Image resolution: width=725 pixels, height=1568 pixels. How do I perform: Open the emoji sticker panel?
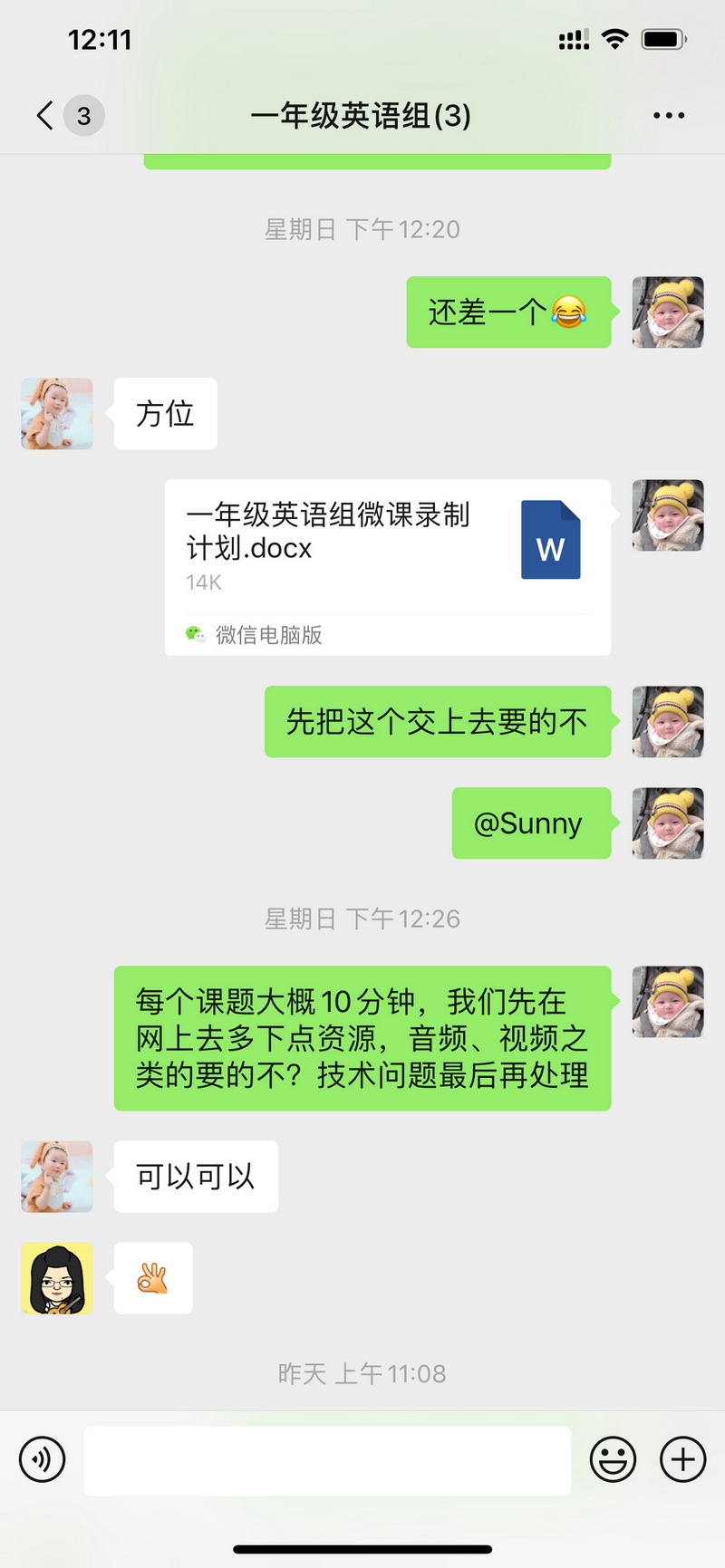613,1460
